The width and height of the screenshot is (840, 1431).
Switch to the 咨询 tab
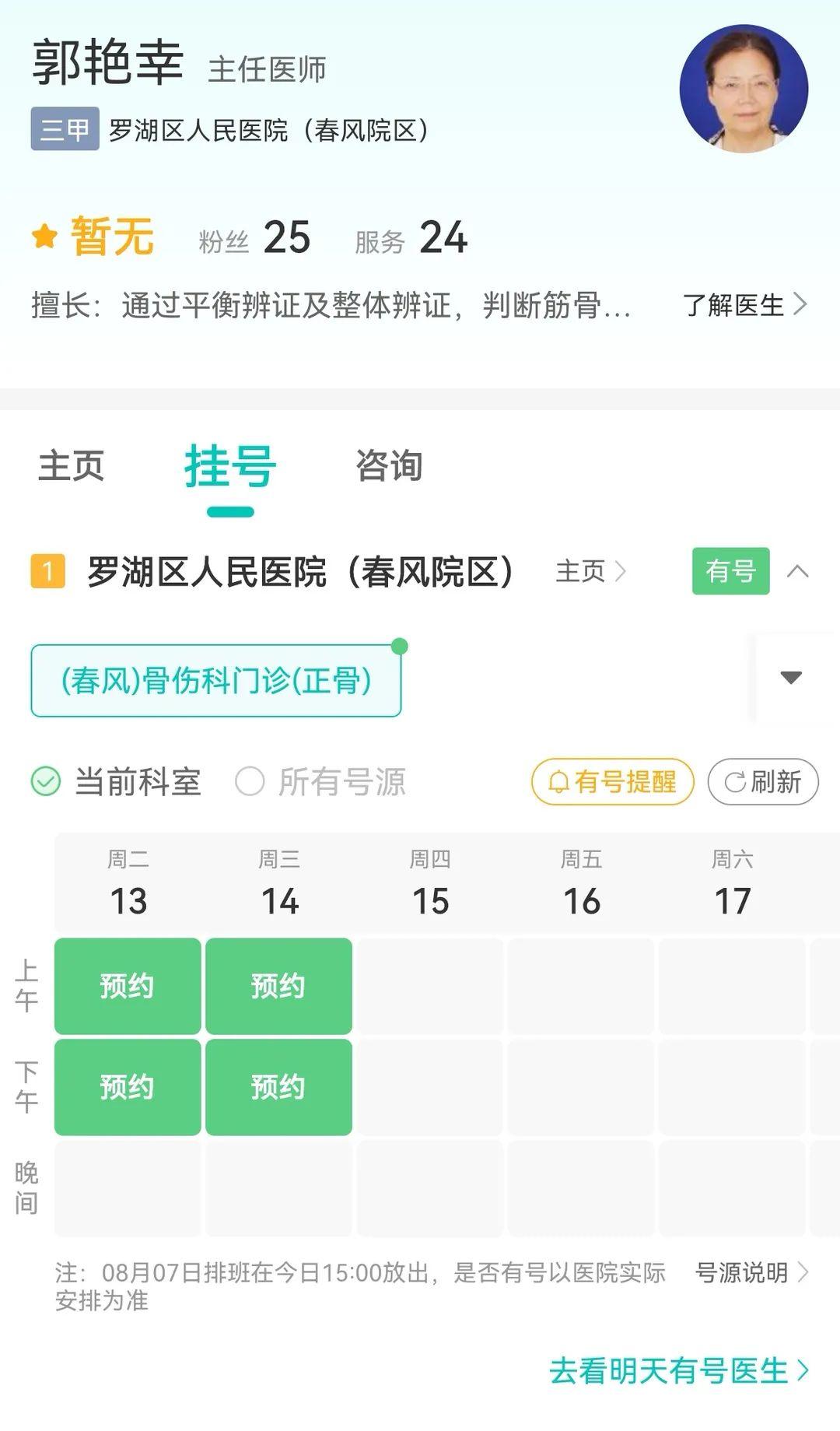point(388,466)
